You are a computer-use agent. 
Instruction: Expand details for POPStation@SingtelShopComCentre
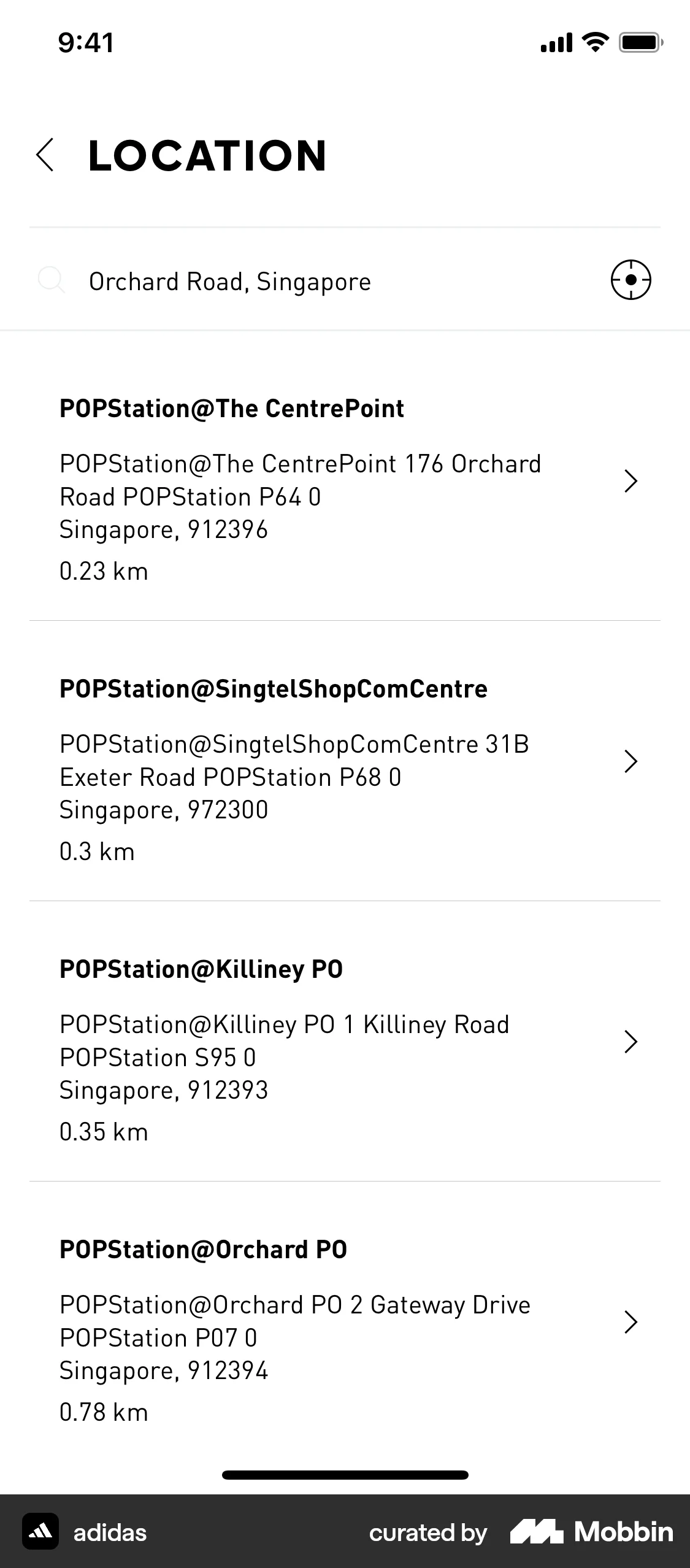(x=631, y=763)
